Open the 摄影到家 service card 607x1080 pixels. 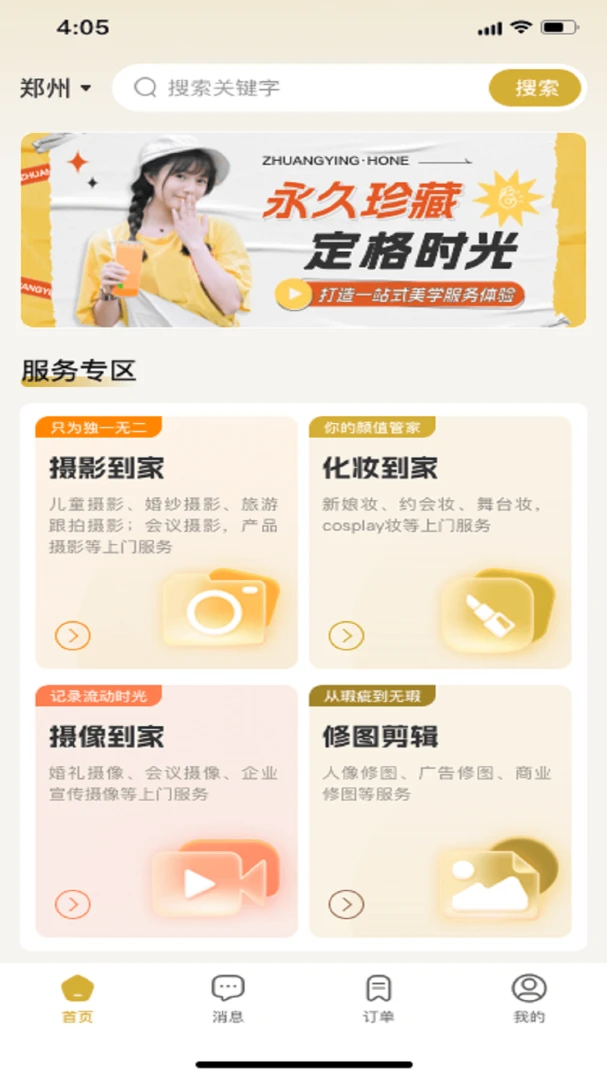point(167,542)
